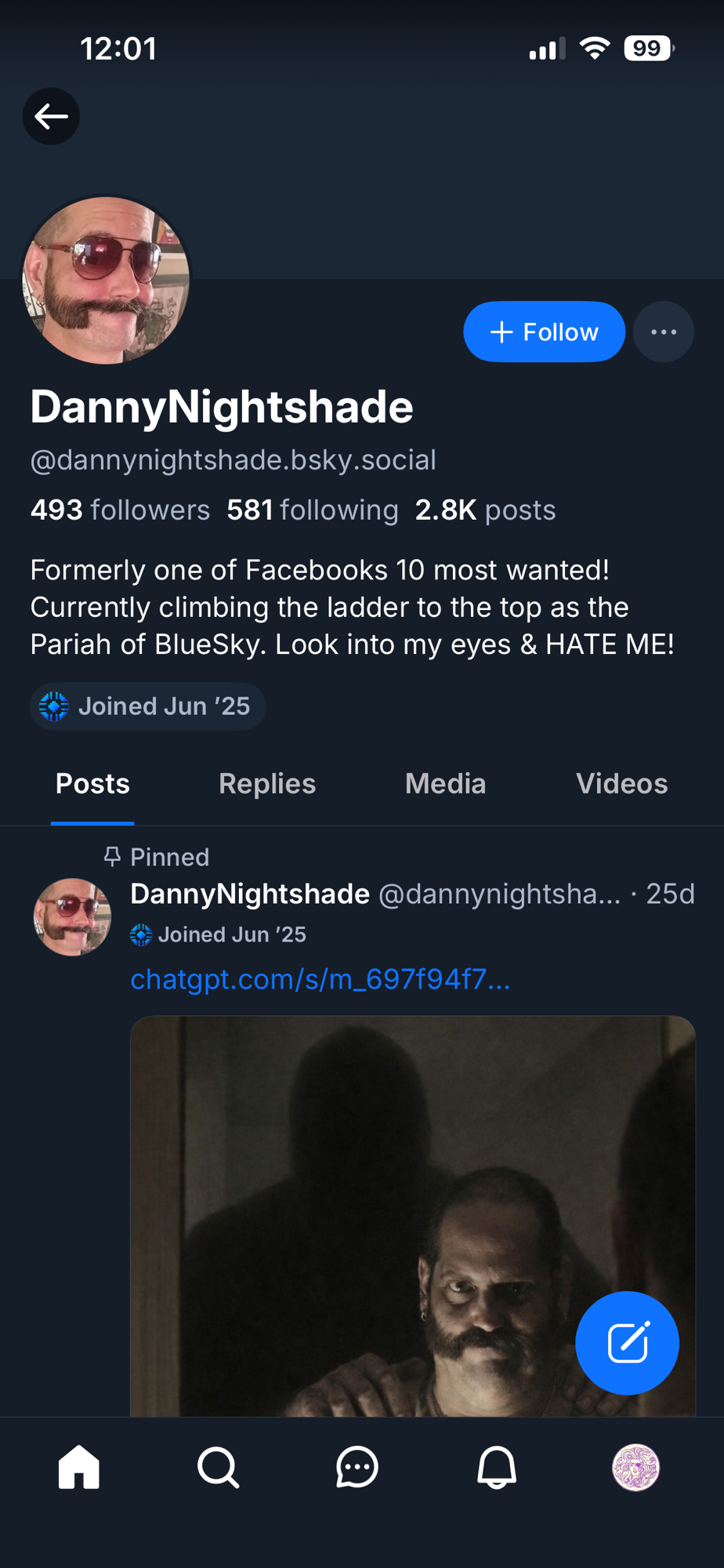View DannyNightshade's large profile picture

107,280
